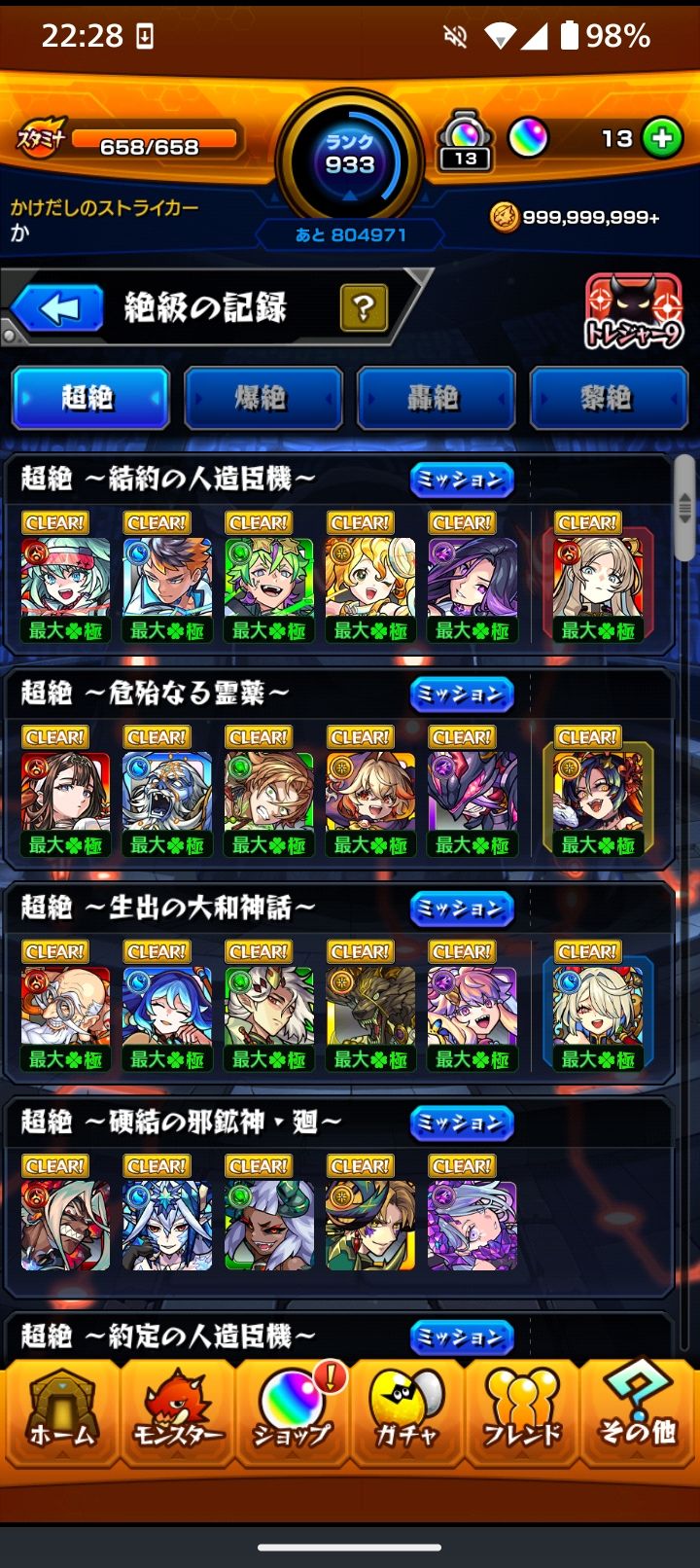
Task: Open ミッション for 生出の大和神話
Action: tap(461, 909)
